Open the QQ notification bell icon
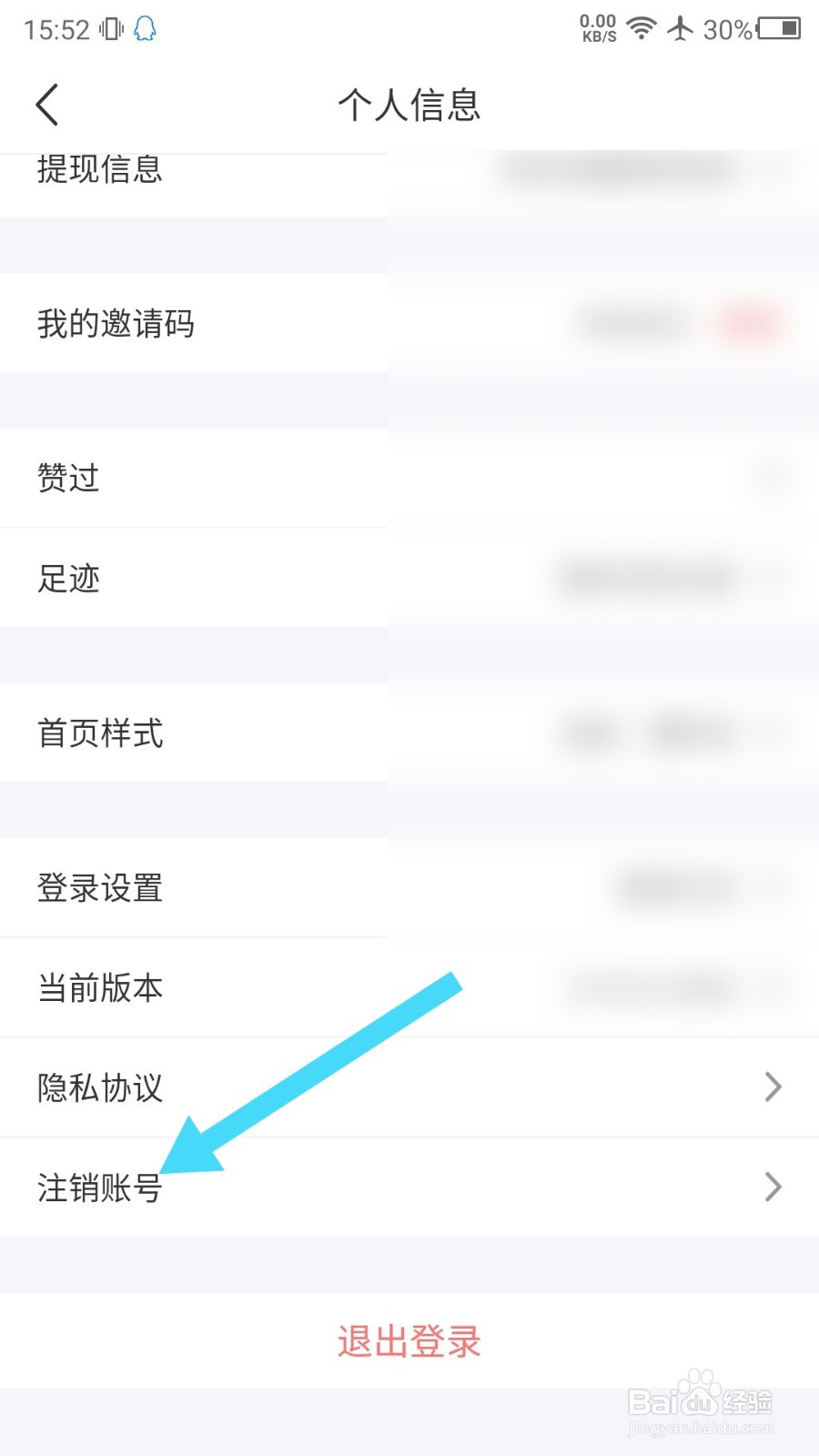 click(x=146, y=29)
